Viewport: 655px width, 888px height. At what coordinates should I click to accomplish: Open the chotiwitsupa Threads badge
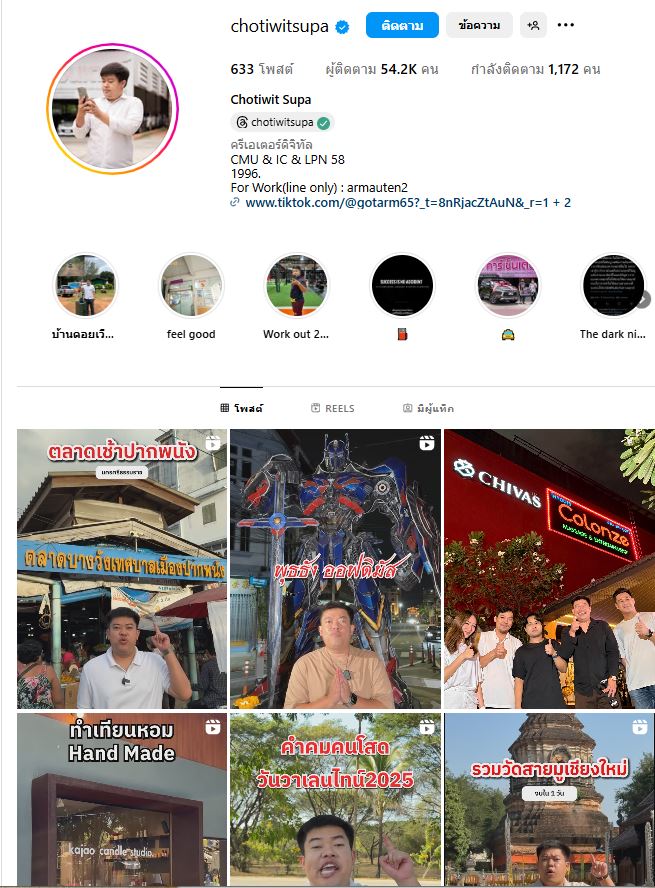tap(281, 122)
